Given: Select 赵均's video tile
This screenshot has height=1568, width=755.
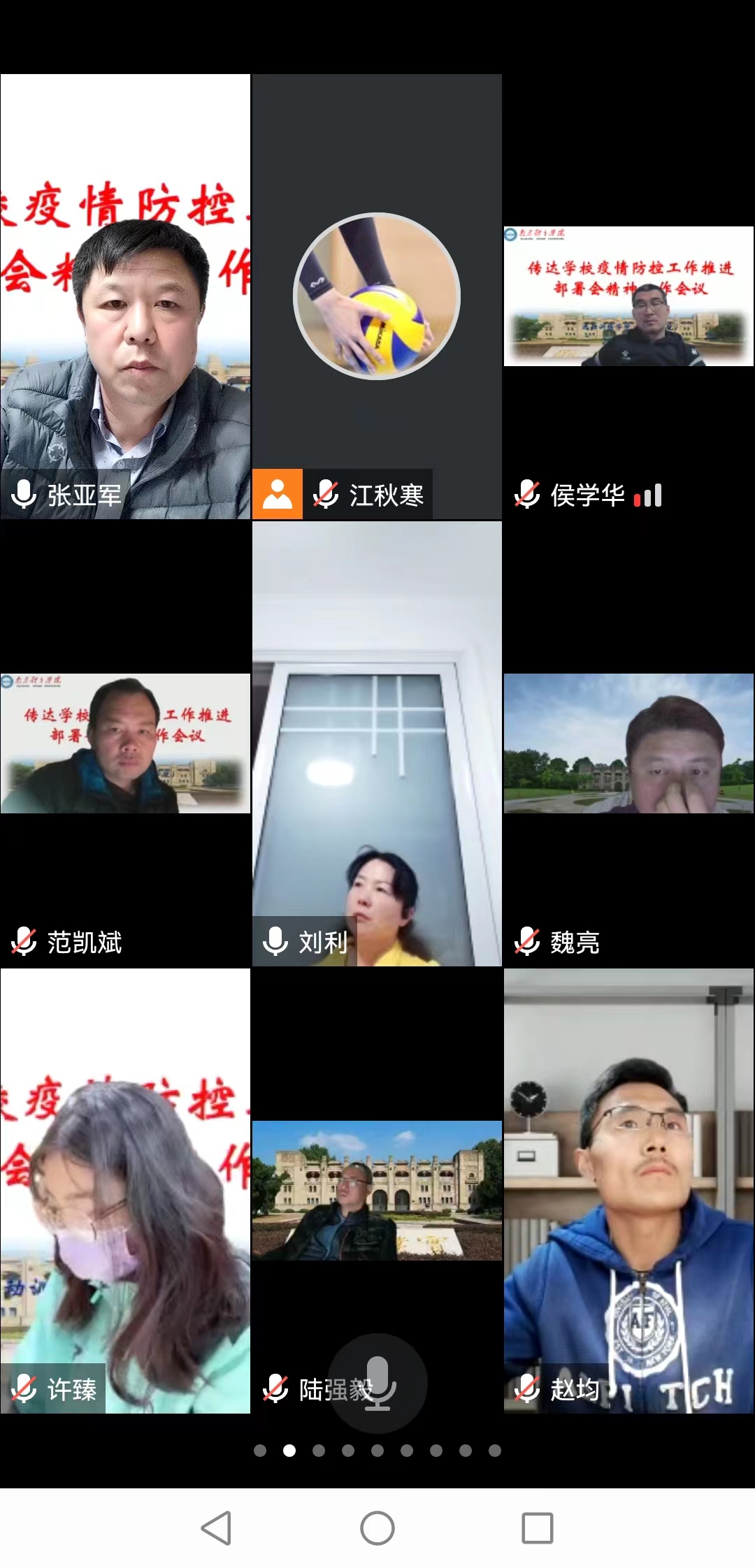Looking at the screenshot, I should click(628, 1191).
